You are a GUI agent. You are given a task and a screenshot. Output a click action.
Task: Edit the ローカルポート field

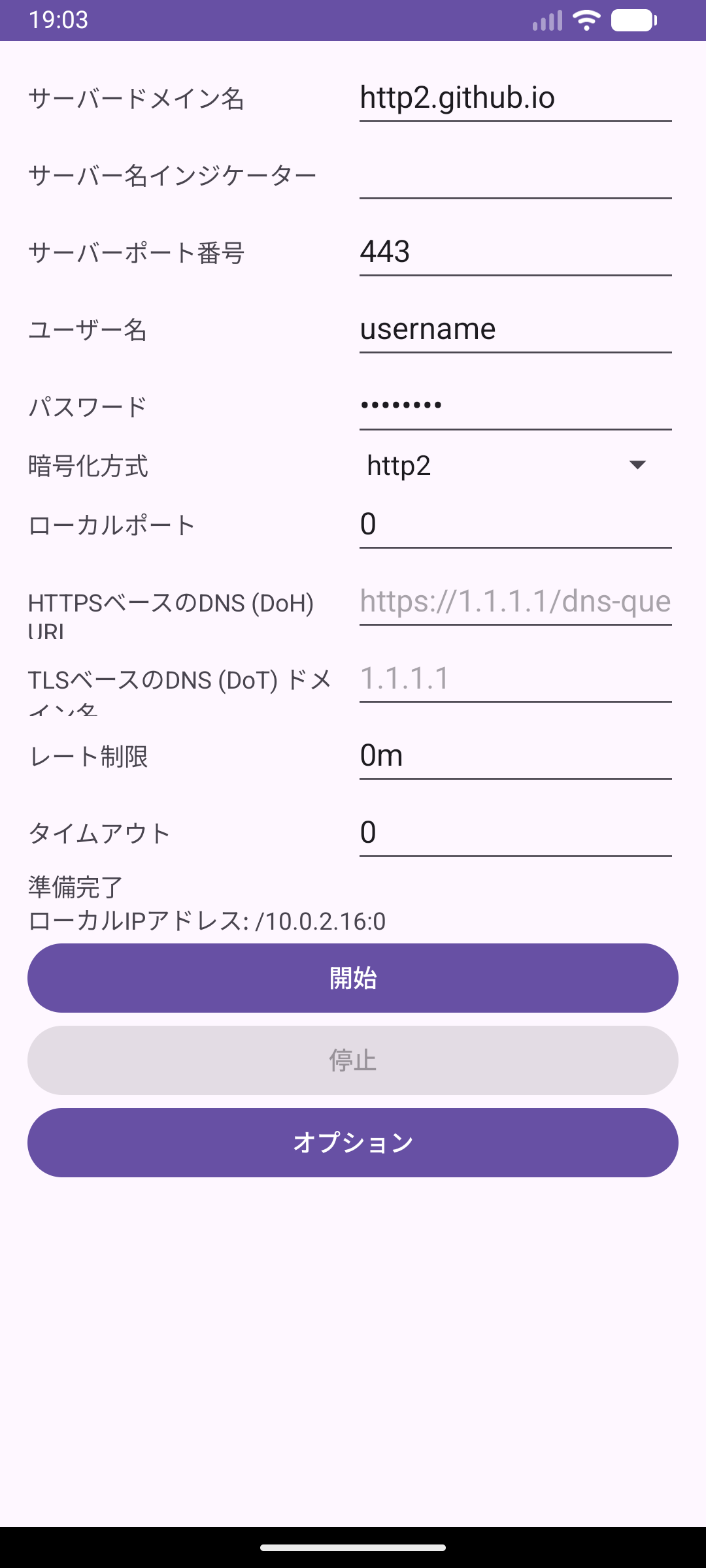(515, 525)
